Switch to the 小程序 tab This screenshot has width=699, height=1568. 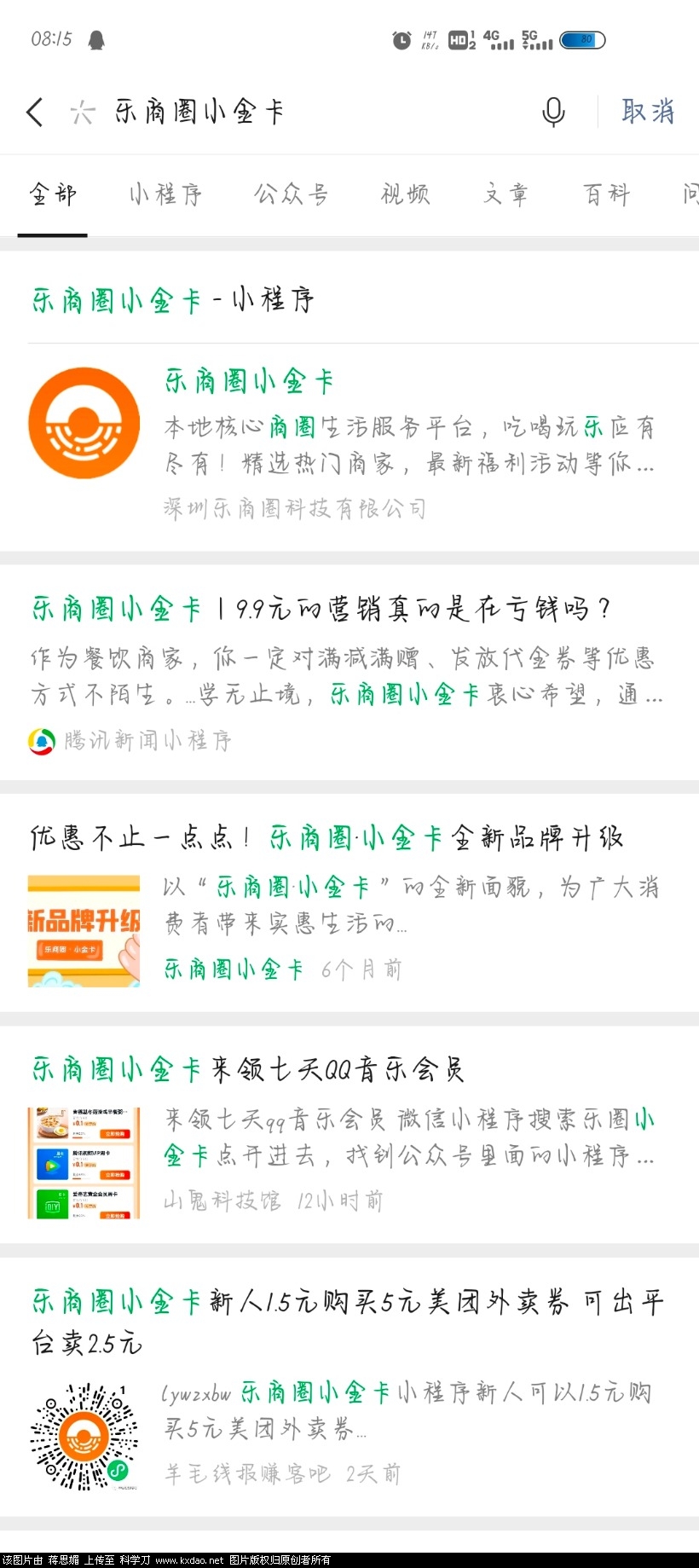166,195
